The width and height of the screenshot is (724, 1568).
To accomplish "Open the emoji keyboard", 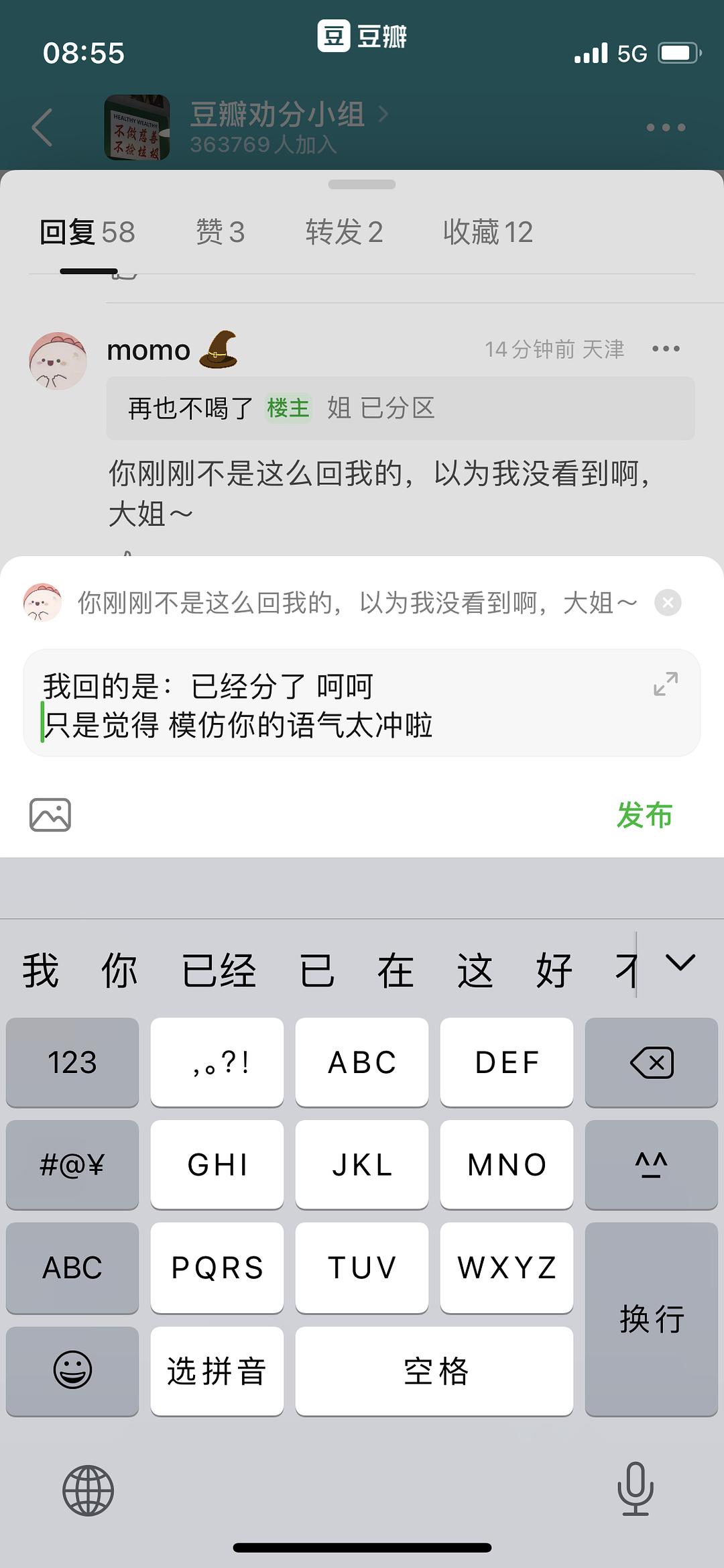I will [72, 1370].
